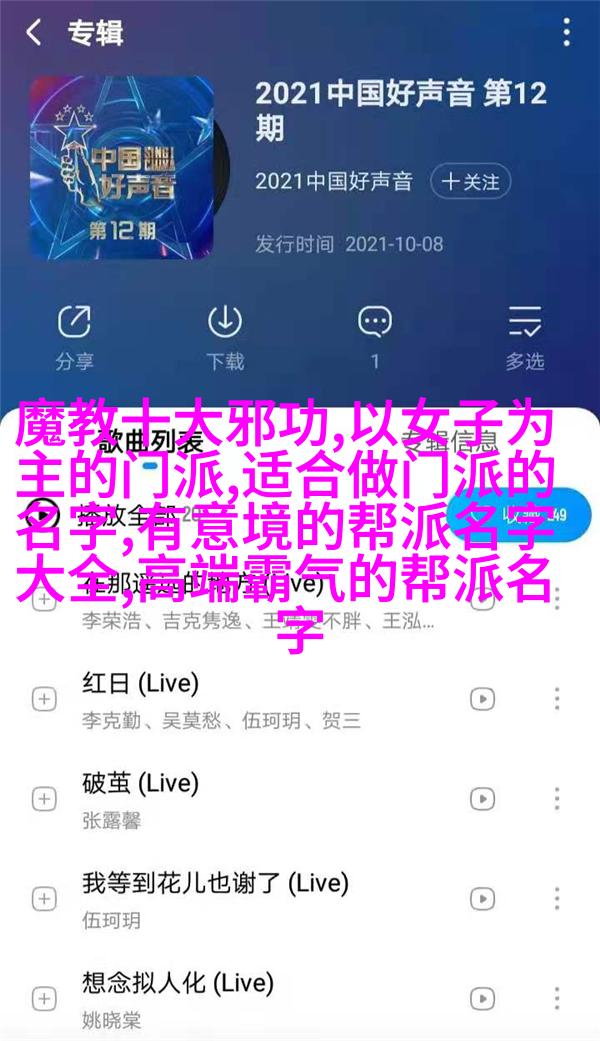Open more options for 红日 (Live)
The image size is (600, 1041).
click(558, 699)
